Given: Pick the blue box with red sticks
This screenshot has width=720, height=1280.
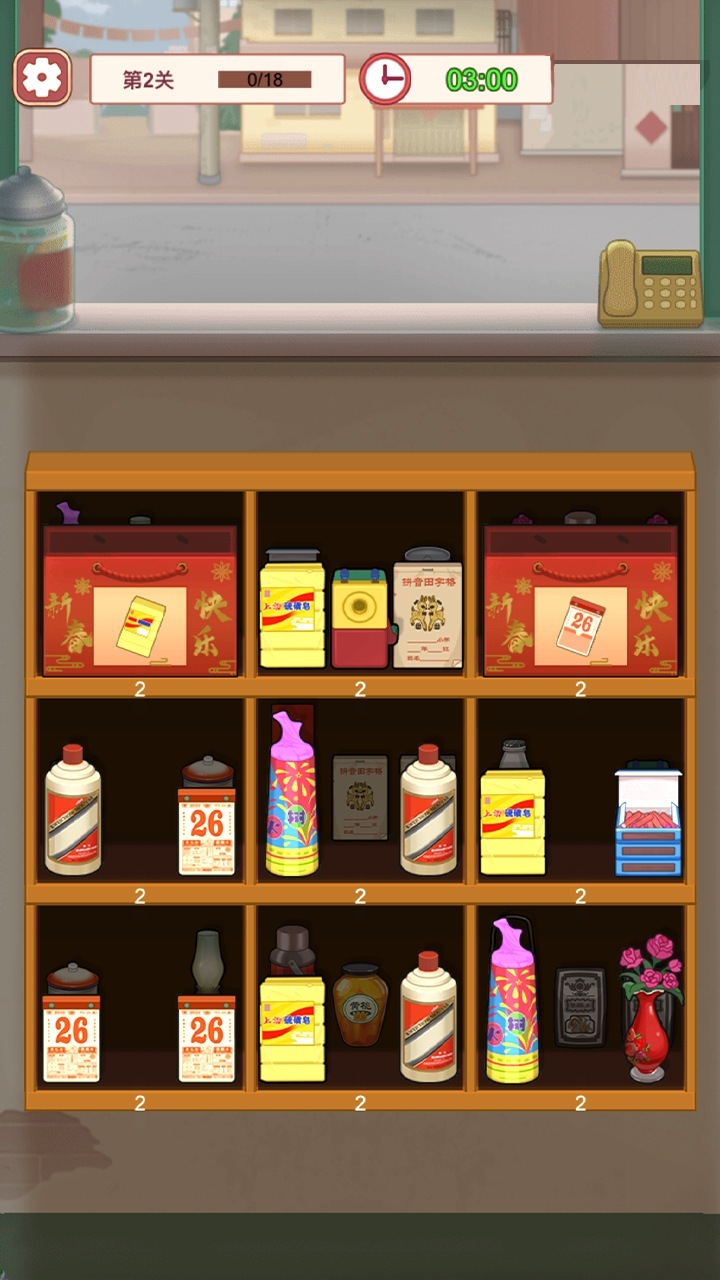Looking at the screenshot, I should coord(648,822).
